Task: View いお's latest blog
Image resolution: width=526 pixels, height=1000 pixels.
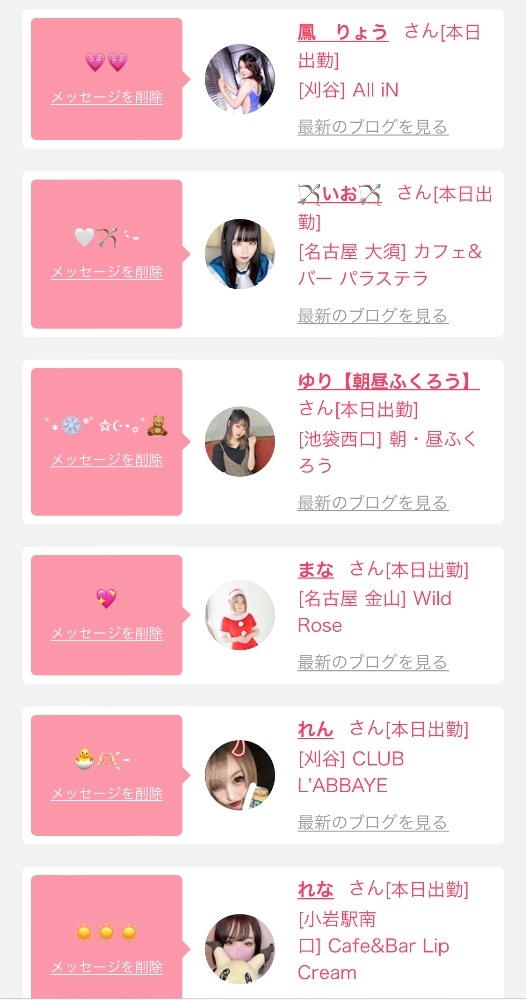Action: (373, 315)
